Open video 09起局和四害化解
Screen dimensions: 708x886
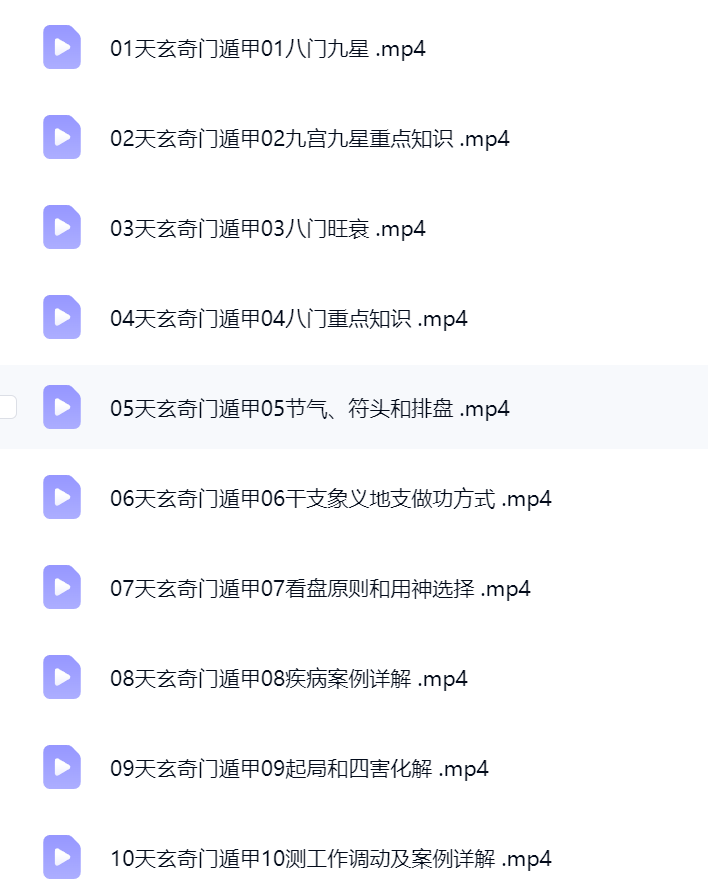tap(299, 768)
